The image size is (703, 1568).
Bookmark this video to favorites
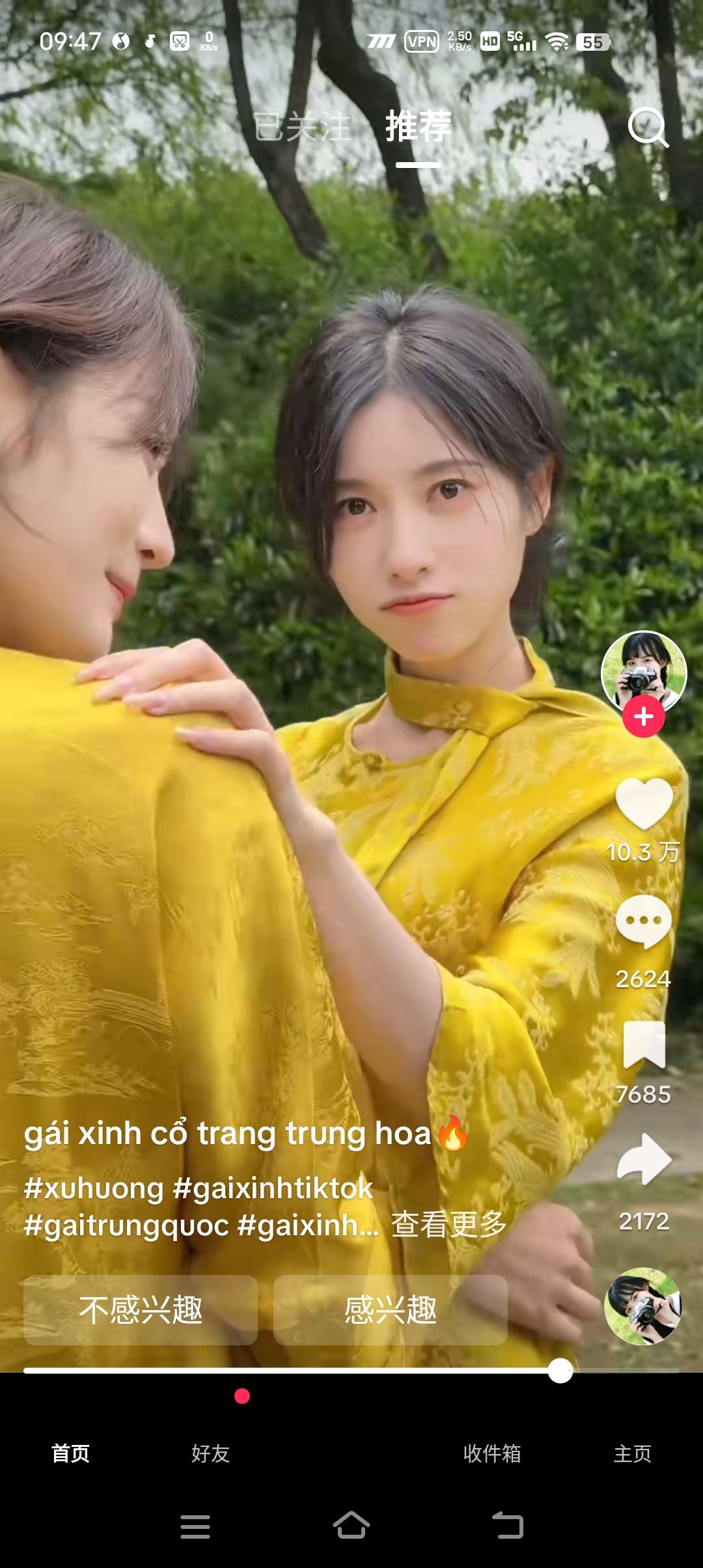[643, 1044]
